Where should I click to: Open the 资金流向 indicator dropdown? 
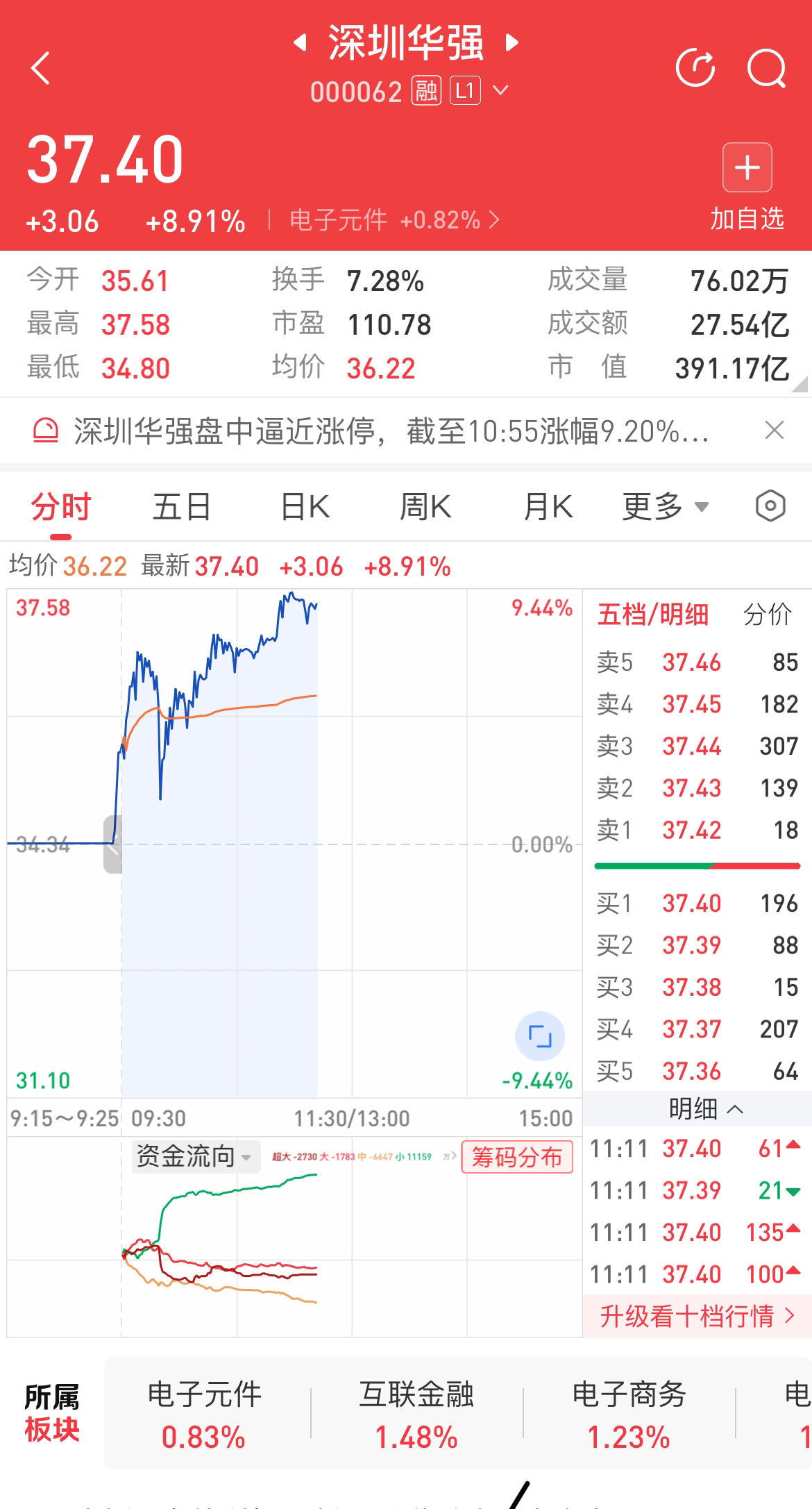tap(196, 1156)
